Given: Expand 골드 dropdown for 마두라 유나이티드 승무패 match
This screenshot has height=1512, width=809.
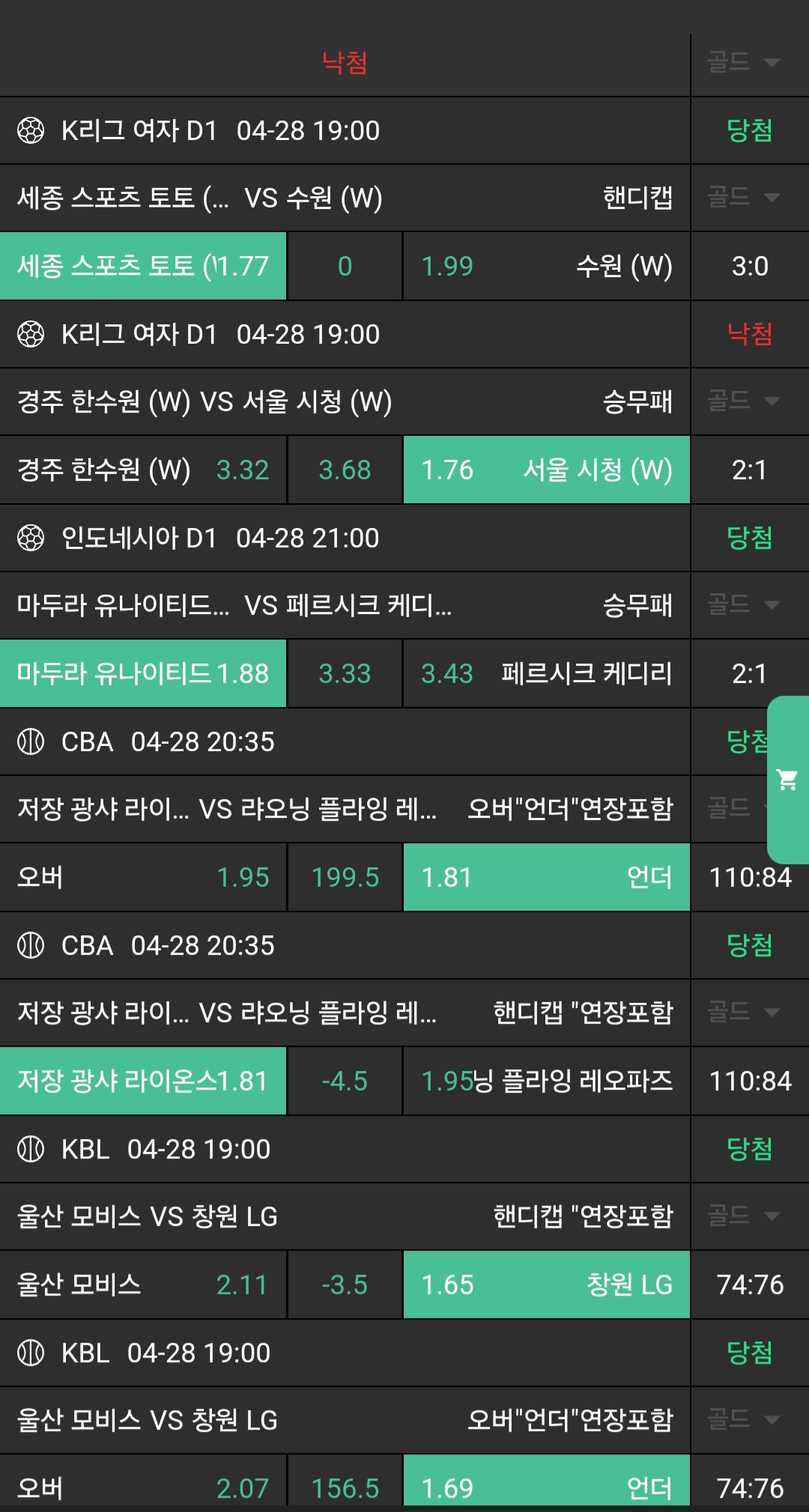Looking at the screenshot, I should click(745, 605).
